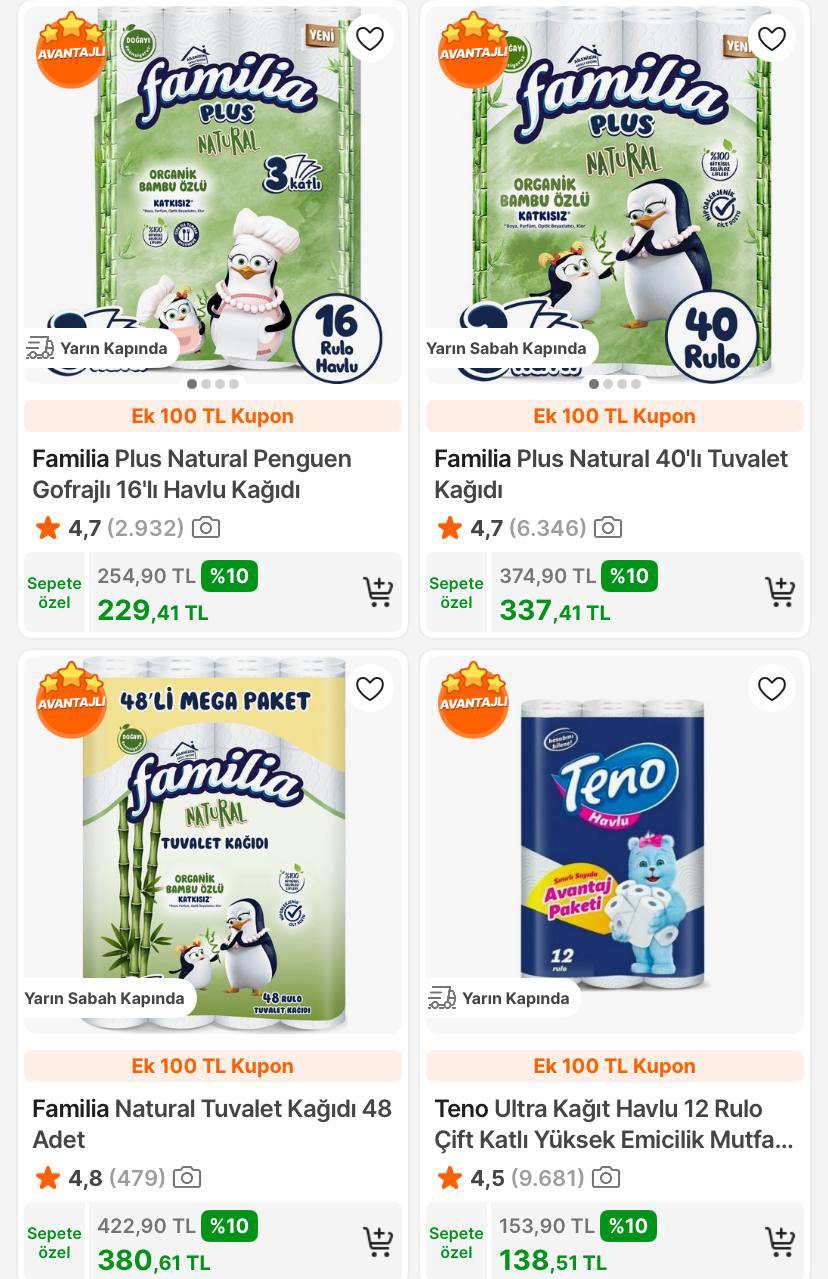Heart the Teno Ultra Kağıt Havlu product

[771, 688]
